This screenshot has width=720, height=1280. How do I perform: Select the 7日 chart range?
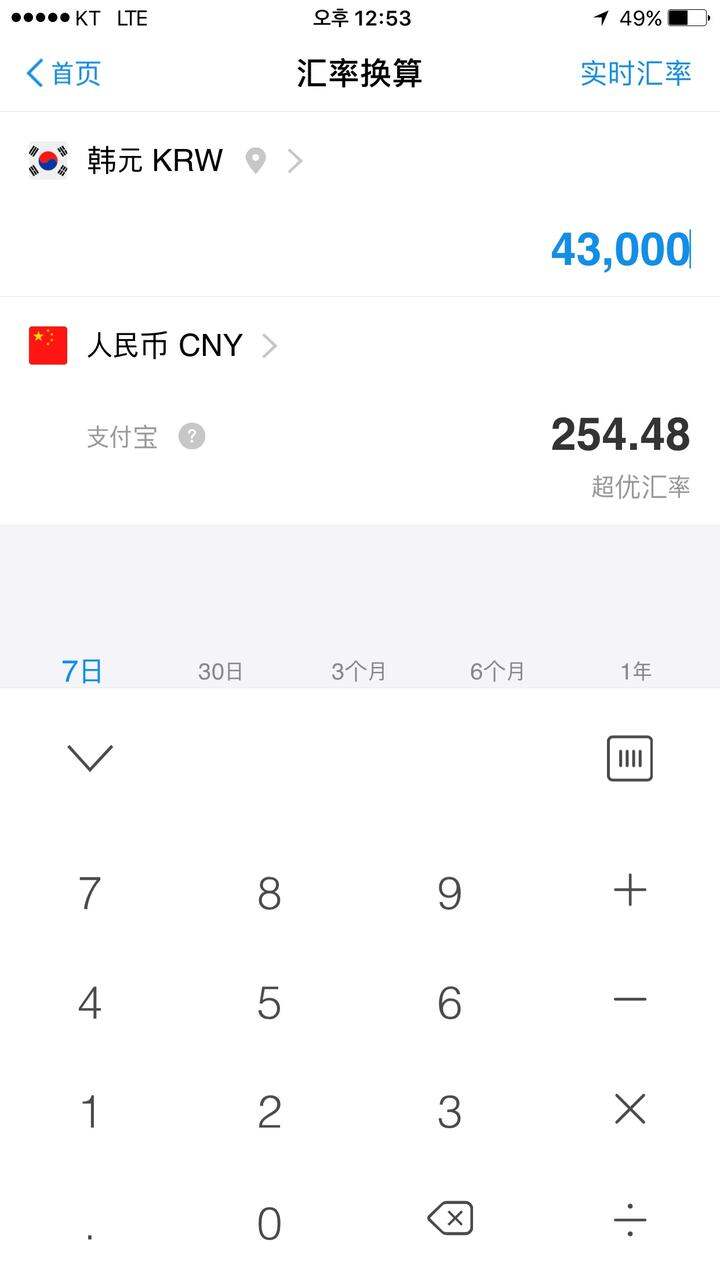pos(82,672)
